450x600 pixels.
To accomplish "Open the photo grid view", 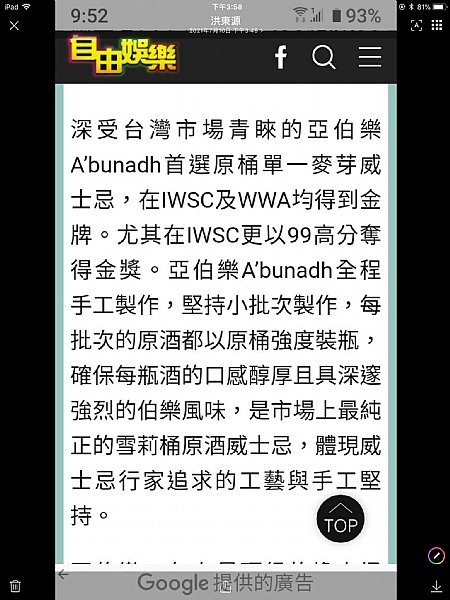I will tap(437, 26).
